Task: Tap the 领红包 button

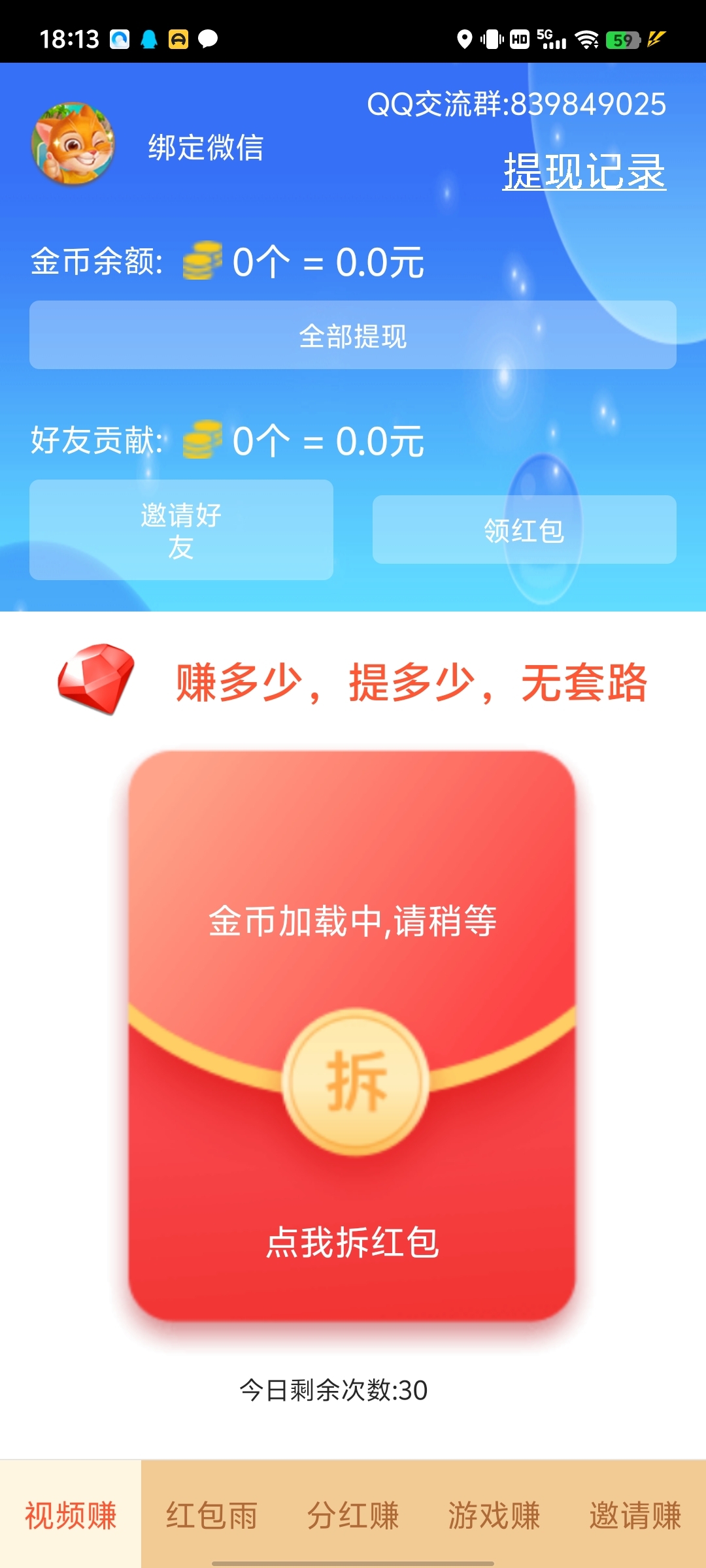Action: 524,530
